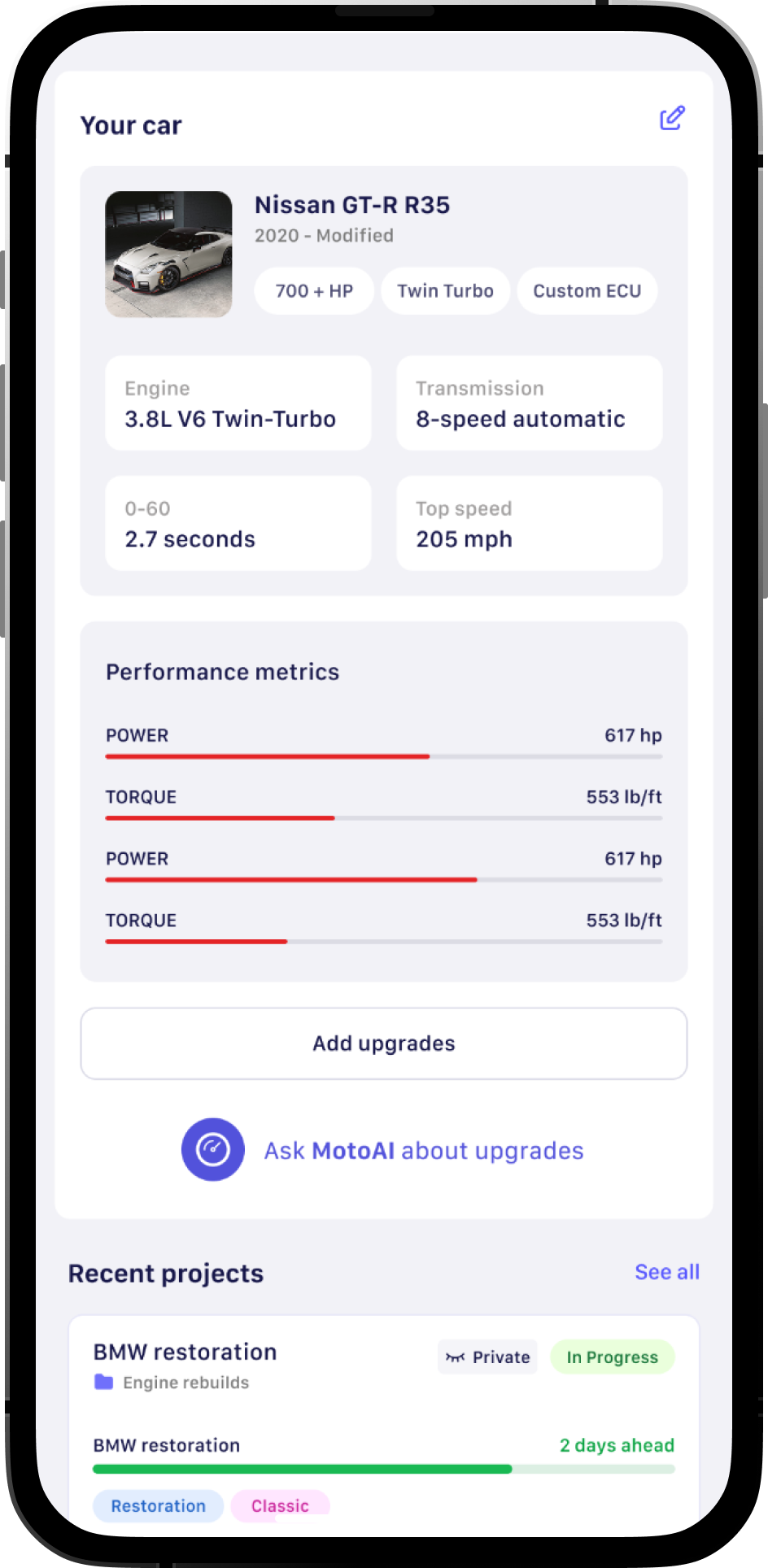Image resolution: width=768 pixels, height=1568 pixels.
Task: Tap the Add upgrades button
Action: pos(384,1043)
